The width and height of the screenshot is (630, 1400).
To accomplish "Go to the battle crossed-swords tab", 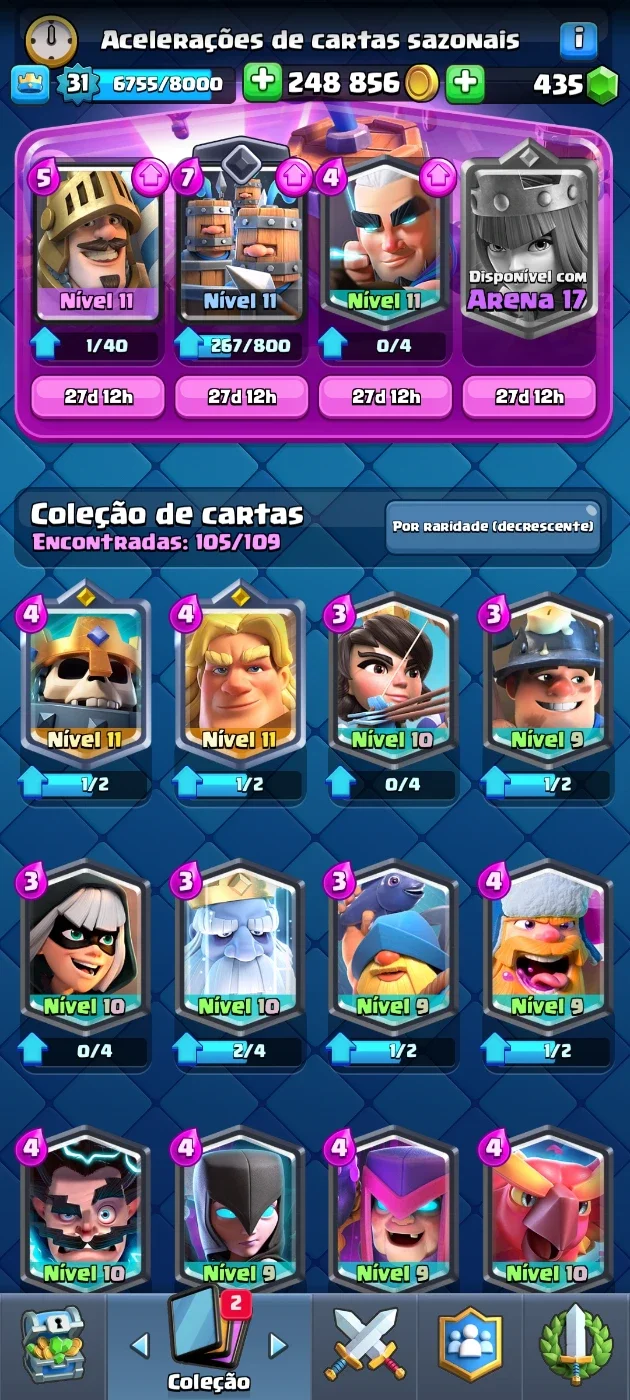I will [365, 1345].
